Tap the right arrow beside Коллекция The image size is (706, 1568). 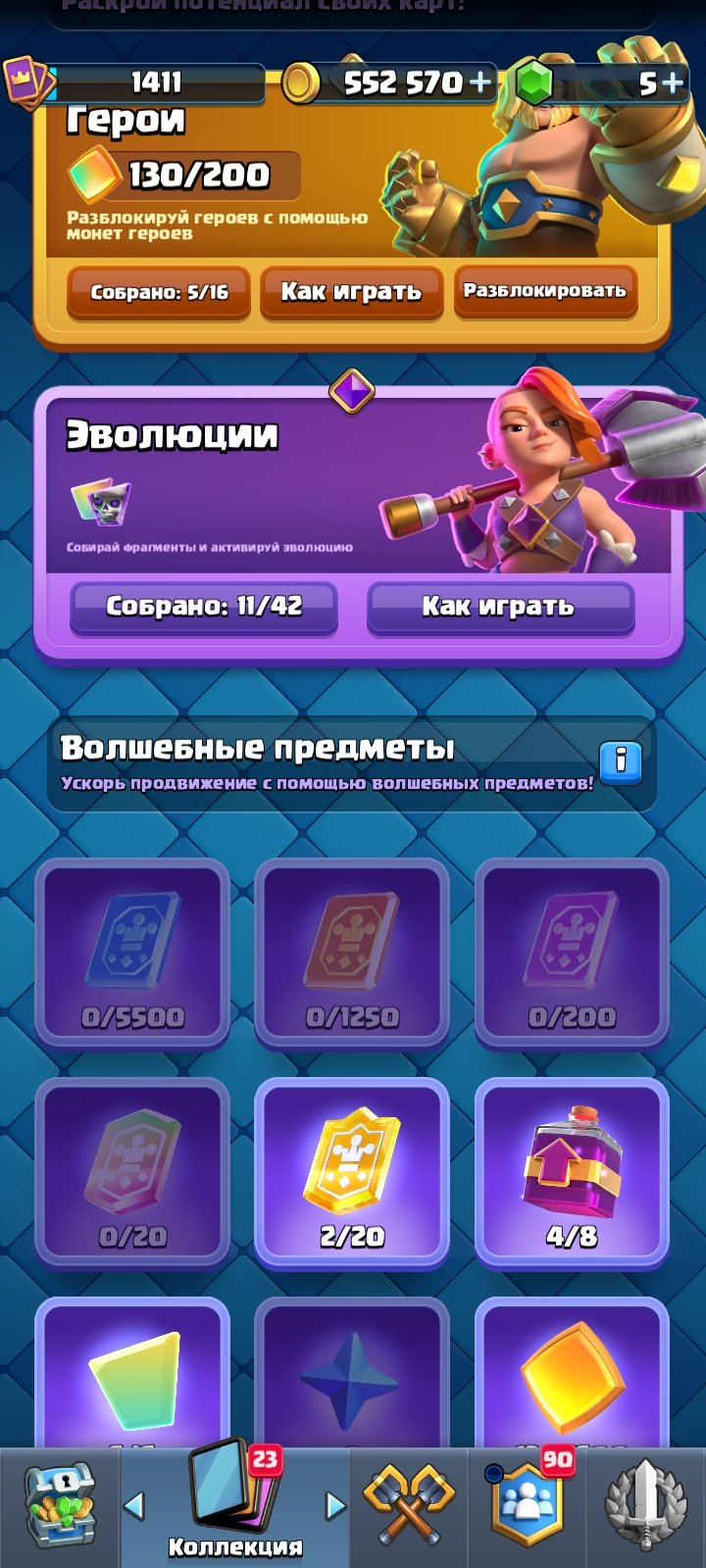335,1505
